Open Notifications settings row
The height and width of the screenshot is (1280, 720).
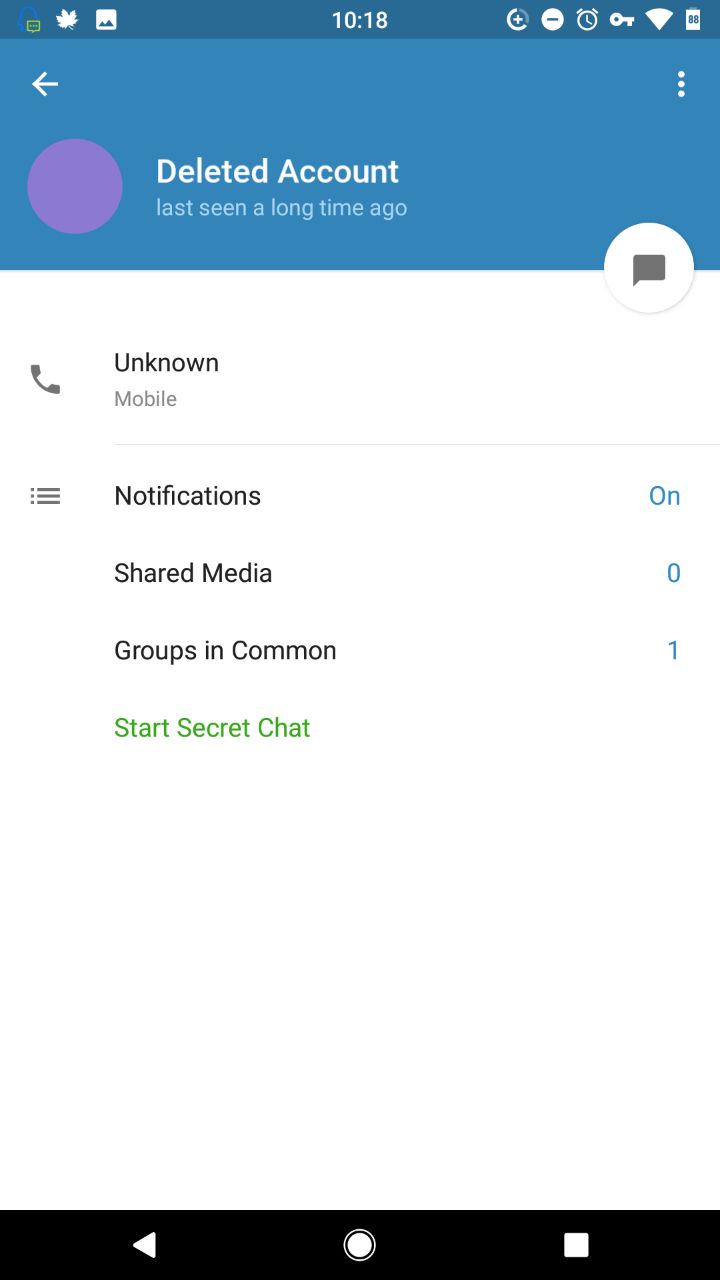point(360,496)
